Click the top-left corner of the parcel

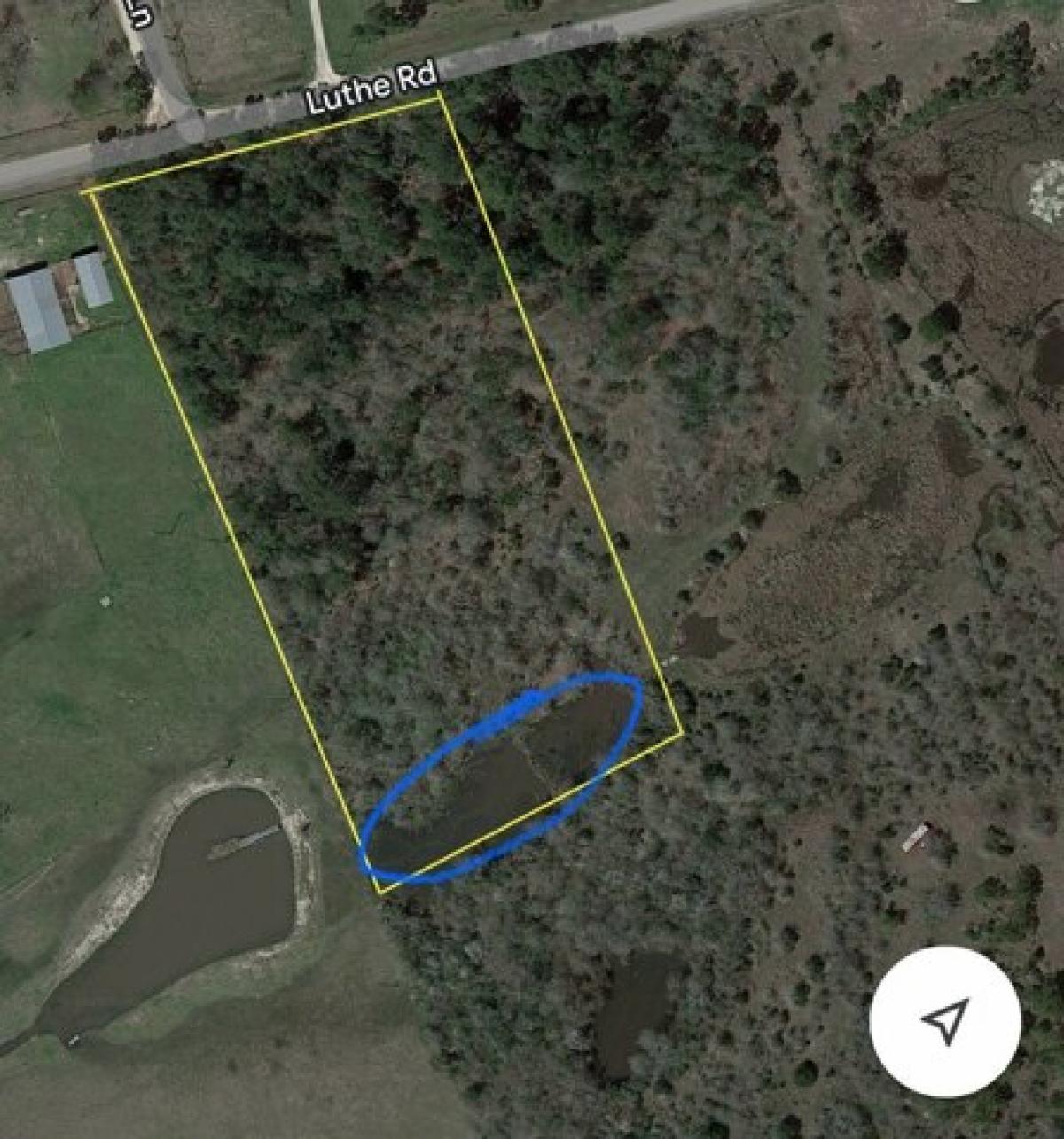click(86, 191)
